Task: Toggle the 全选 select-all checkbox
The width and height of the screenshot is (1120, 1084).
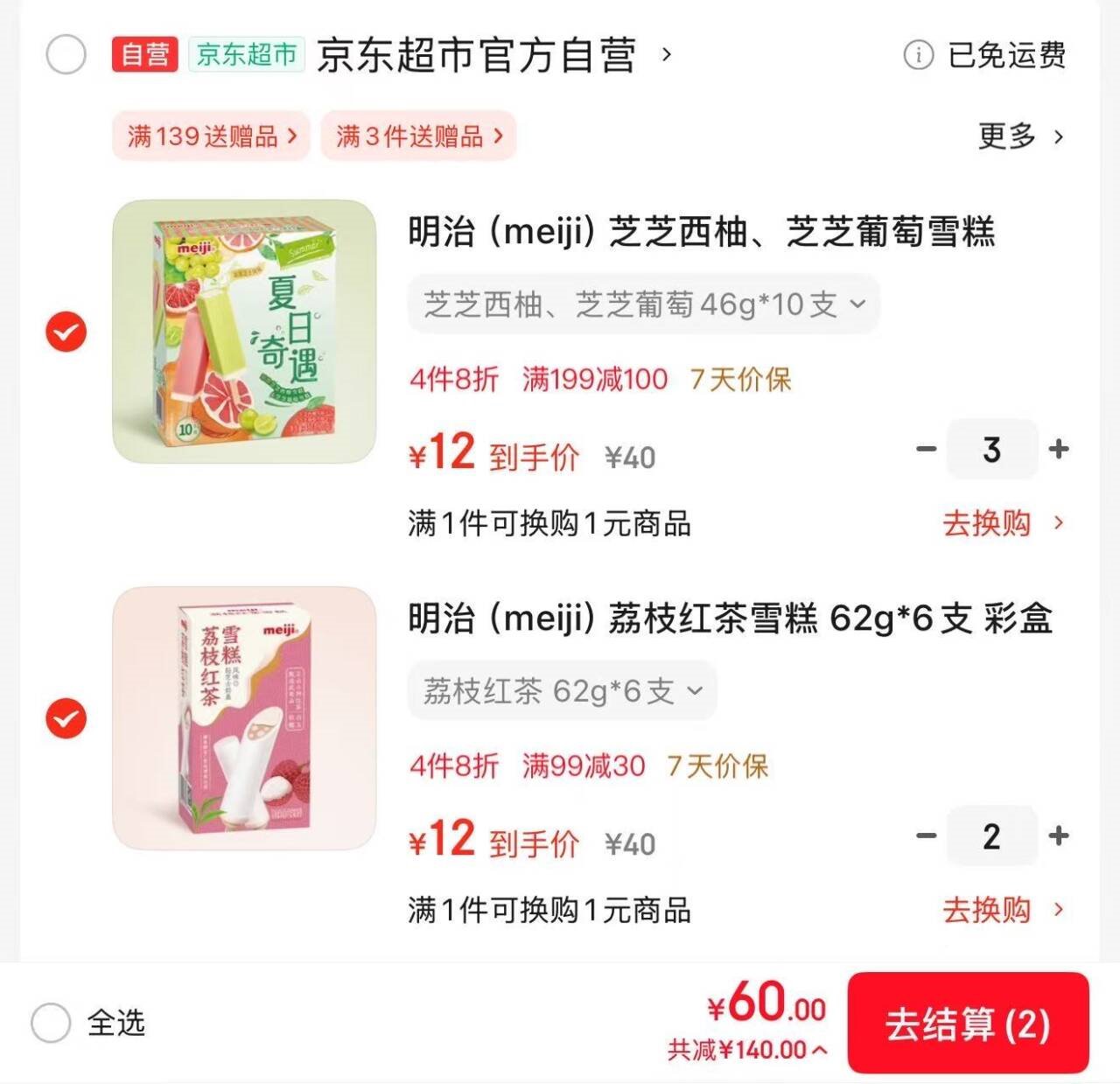Action: tap(51, 1023)
